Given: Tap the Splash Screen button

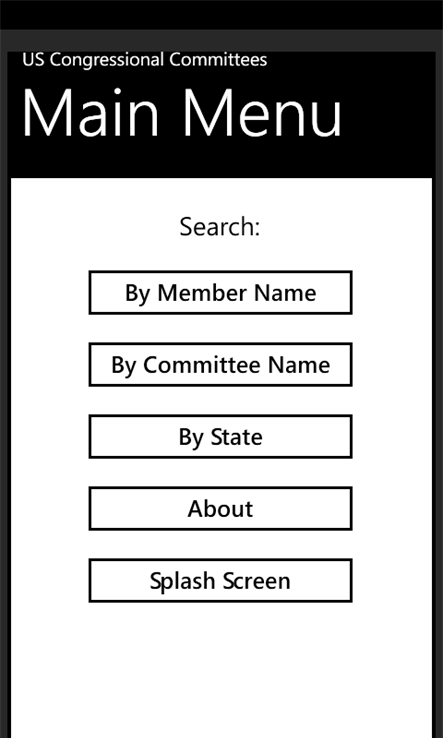Looking at the screenshot, I should (x=220, y=580).
